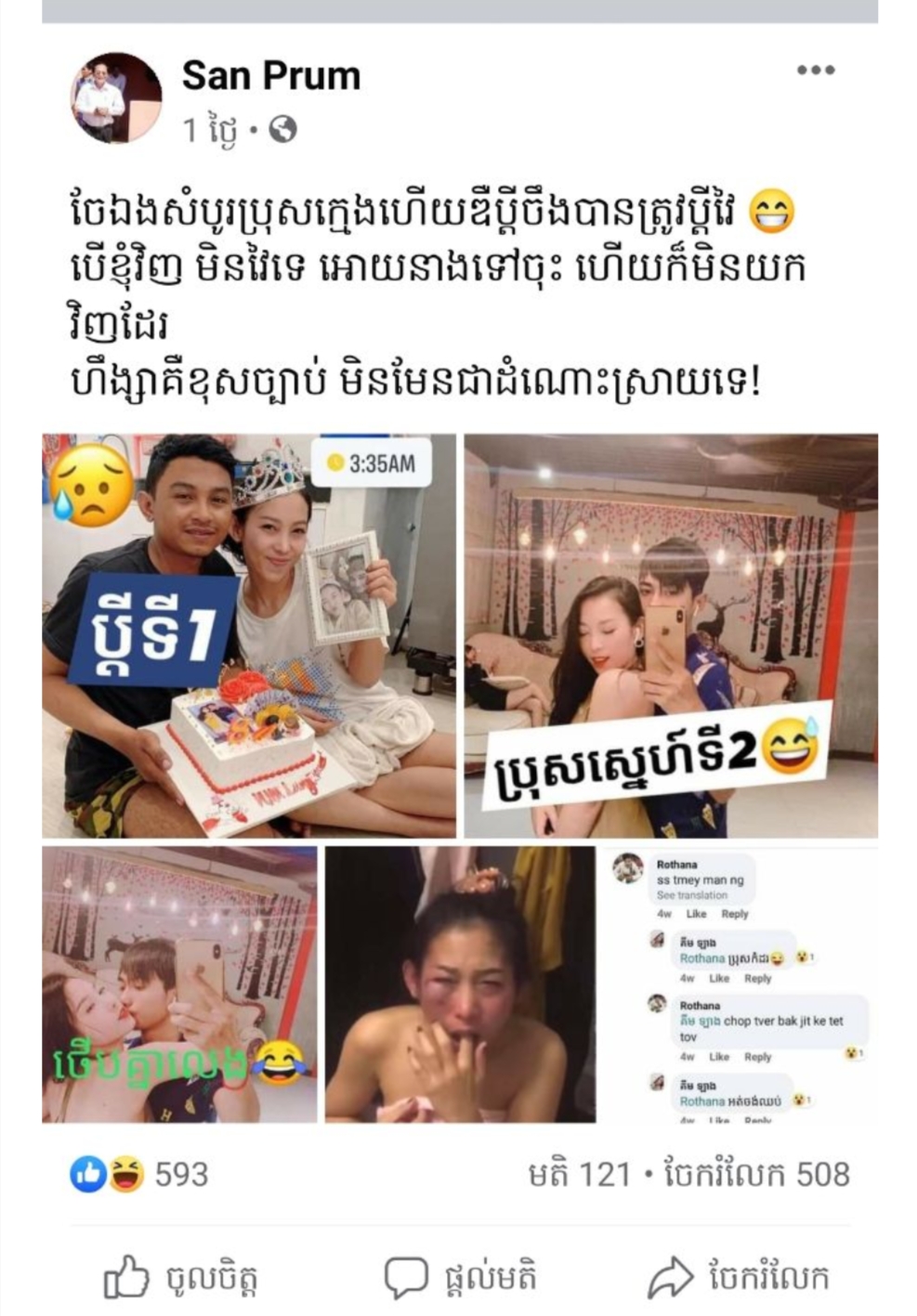View the 508 shares (ចែករំលែក) count
The height and width of the screenshot is (1316, 917).
coord(757,1175)
